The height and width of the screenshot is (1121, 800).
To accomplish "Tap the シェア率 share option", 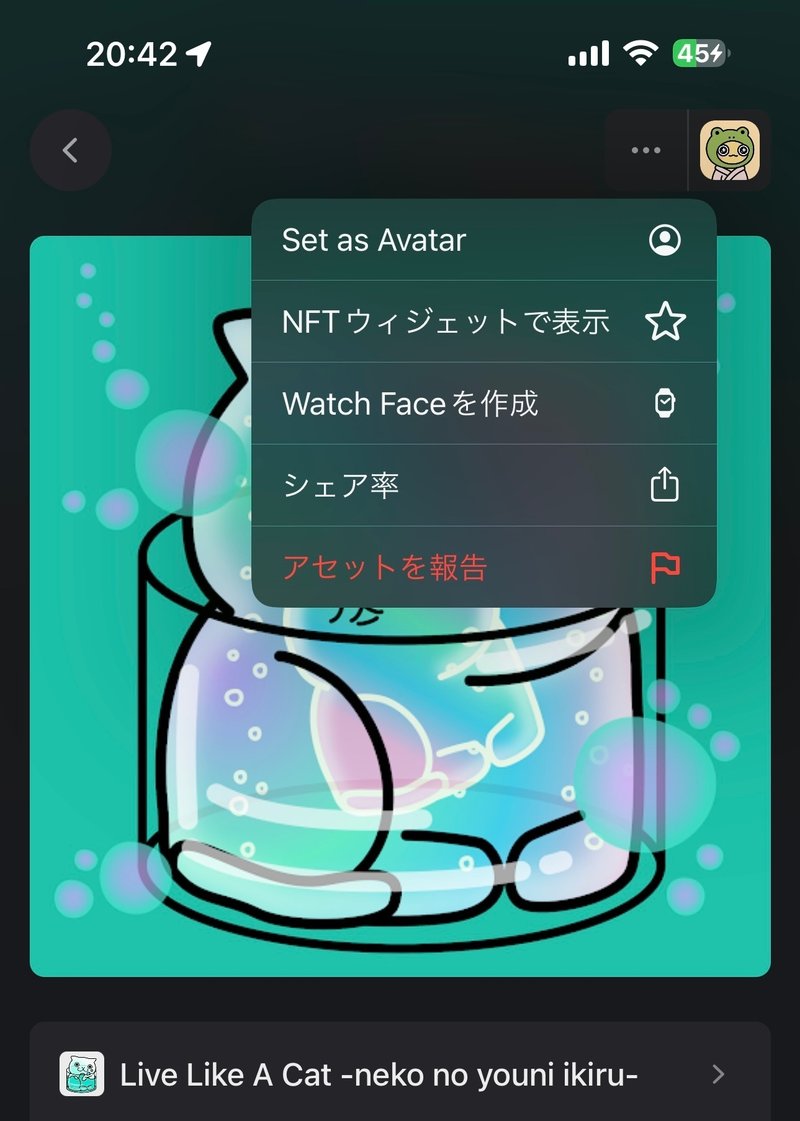I will [x=483, y=486].
